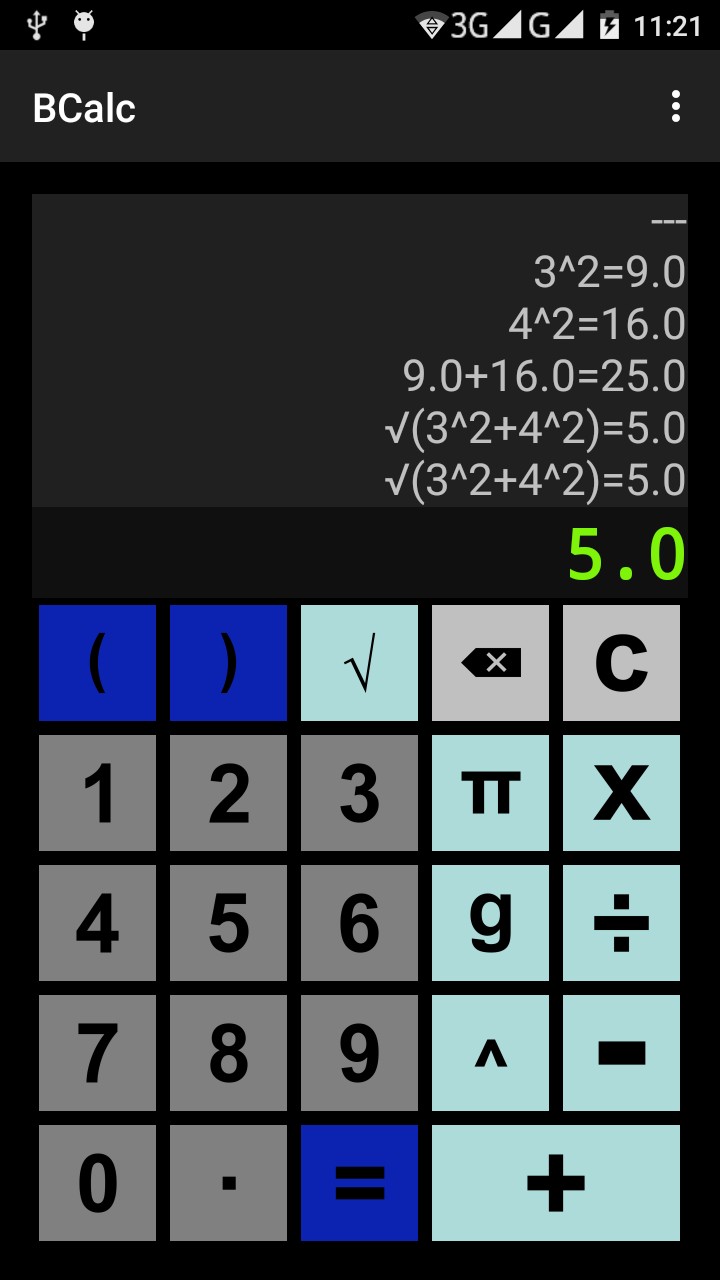This screenshot has height=1280, width=720.
Task: Enter digit 0
Action: click(x=97, y=1182)
